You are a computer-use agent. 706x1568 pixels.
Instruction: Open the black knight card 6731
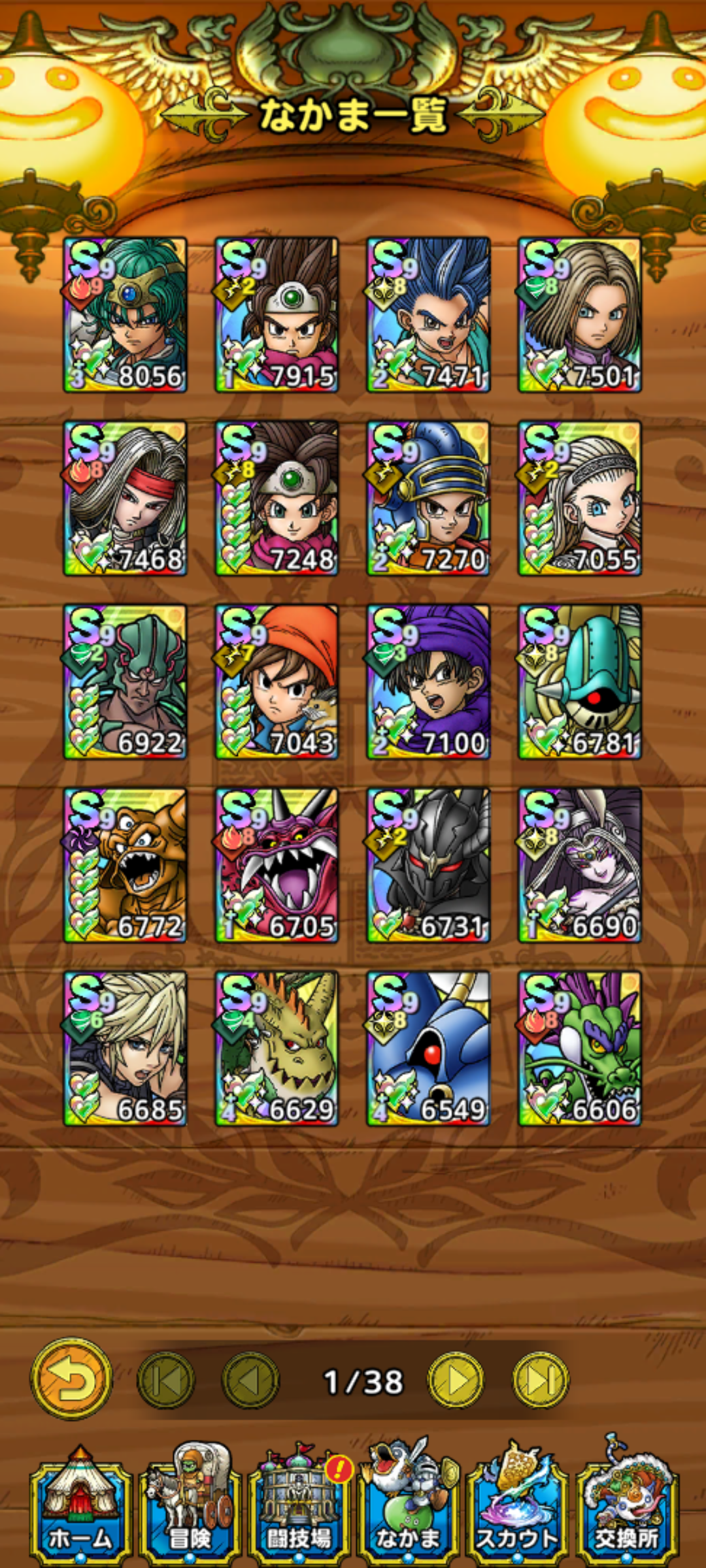click(x=428, y=866)
